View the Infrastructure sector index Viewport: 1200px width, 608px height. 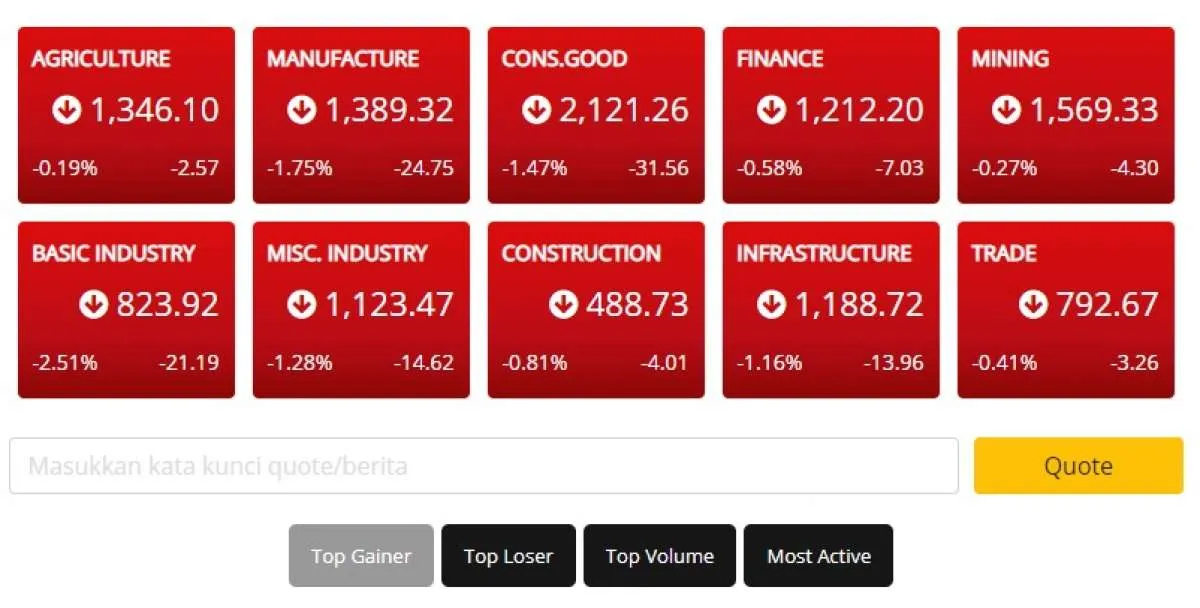click(831, 310)
